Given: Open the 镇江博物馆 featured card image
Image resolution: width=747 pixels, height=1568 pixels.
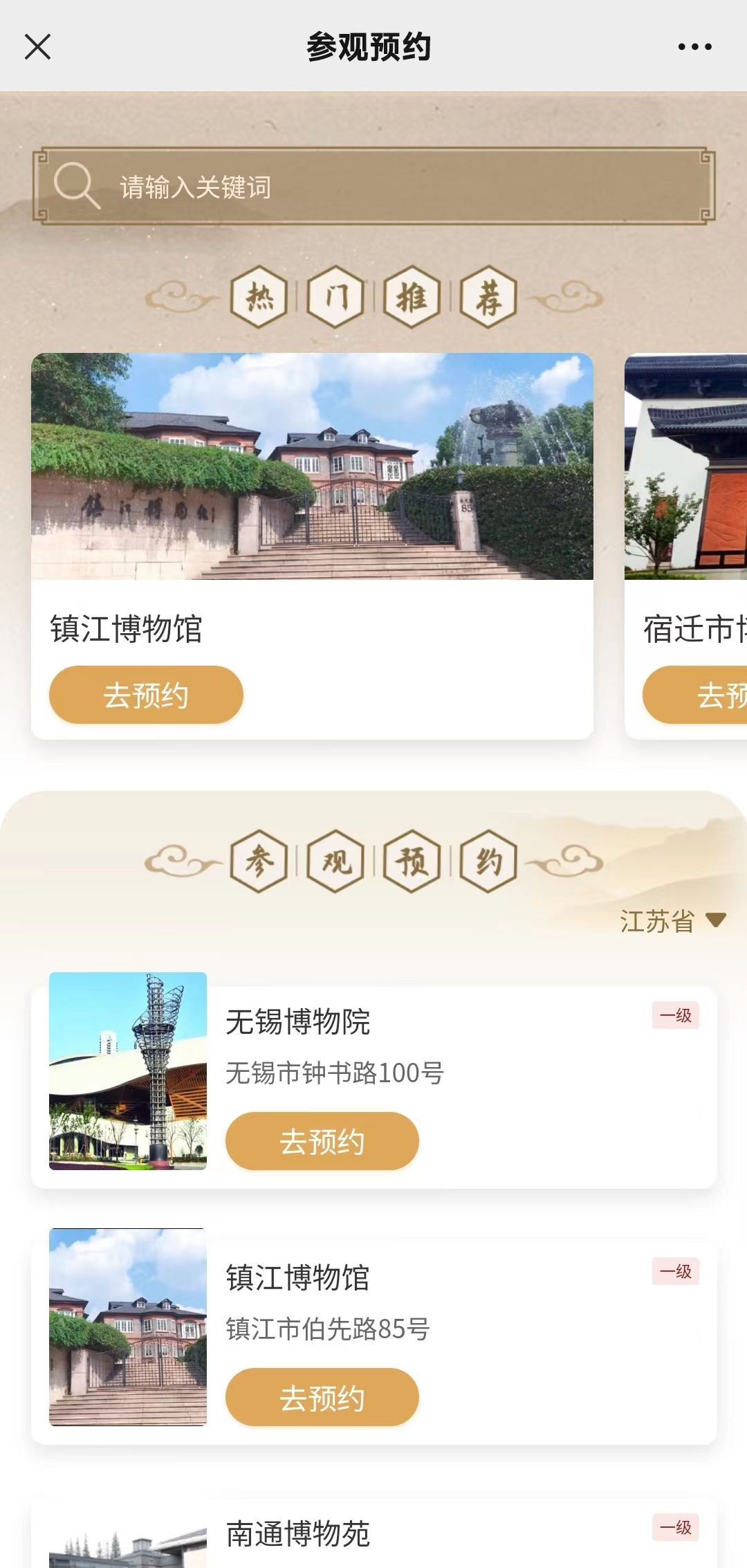Looking at the screenshot, I should [x=312, y=466].
